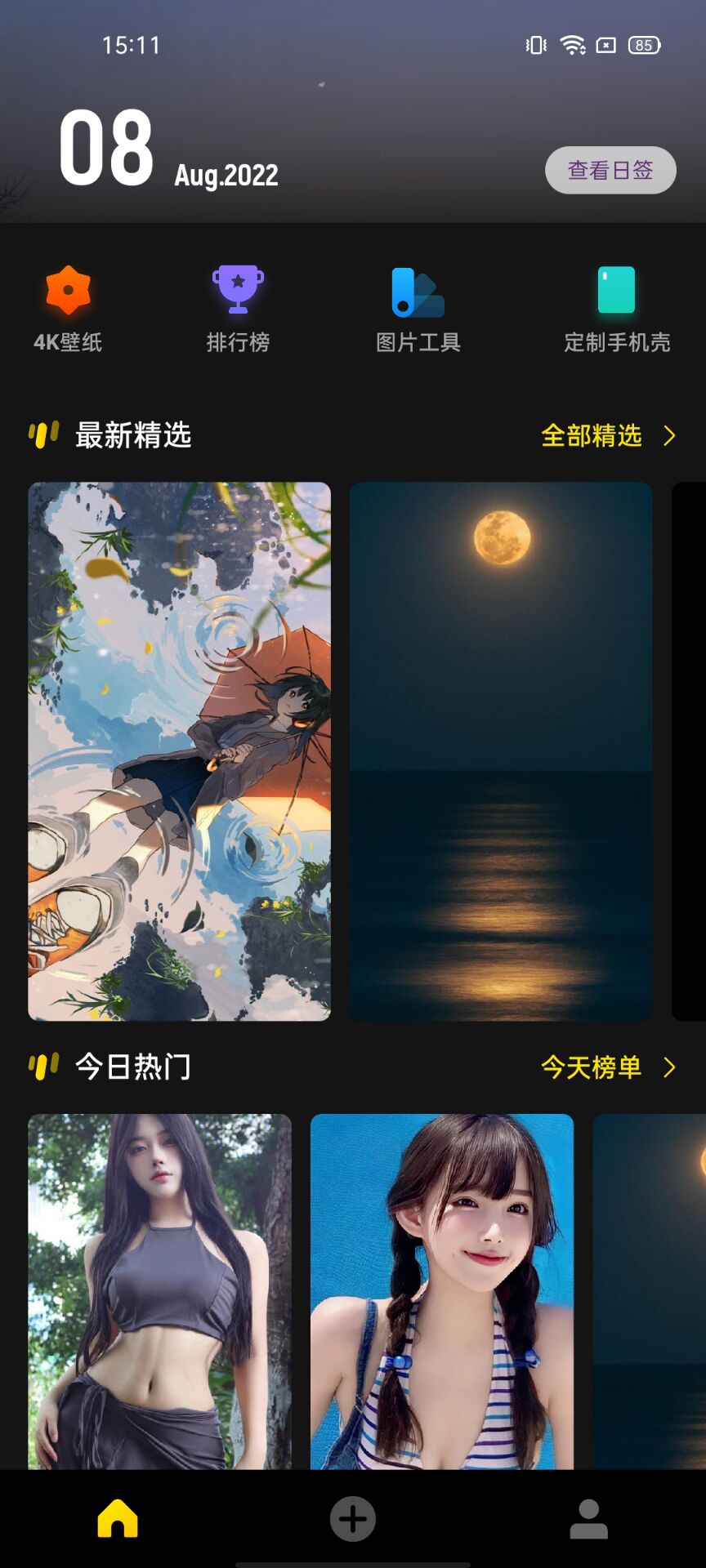Open the anime umbrella girl wallpaper
The width and height of the screenshot is (706, 1568).
tap(179, 751)
